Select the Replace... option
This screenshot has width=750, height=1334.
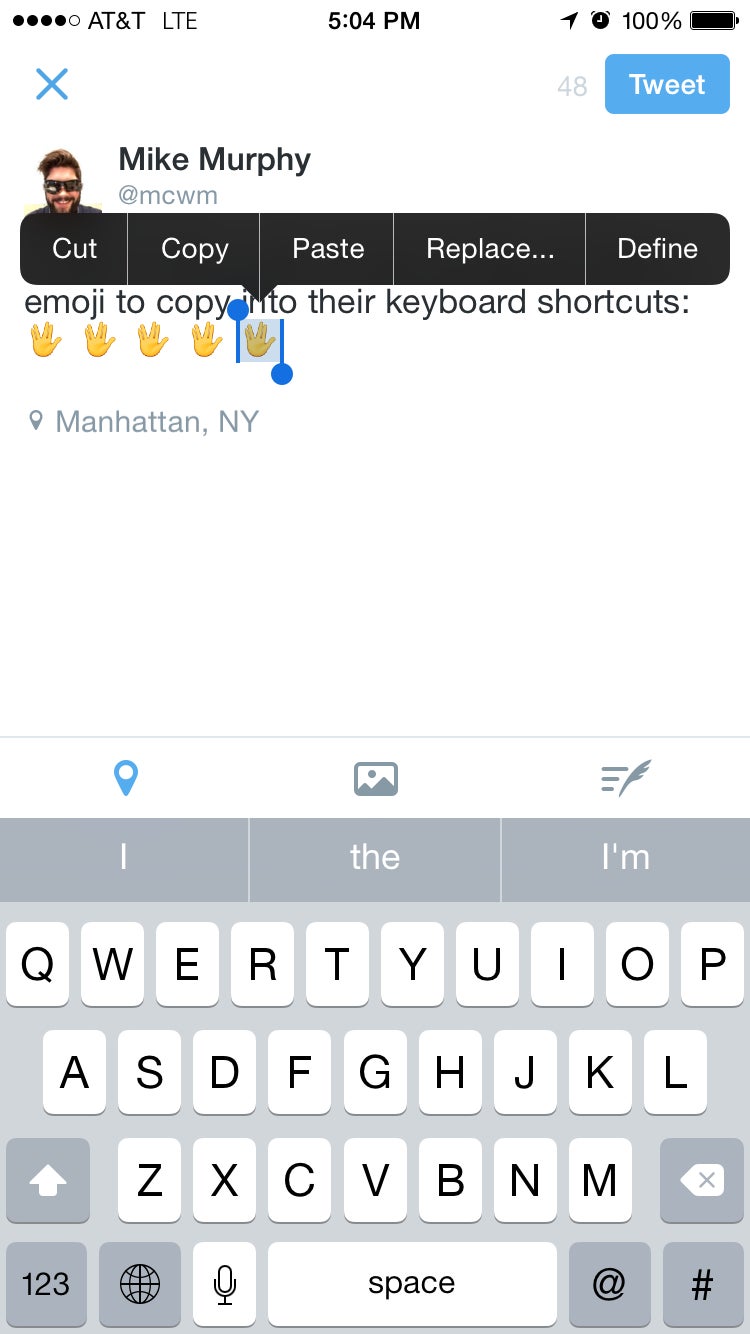[x=490, y=249]
